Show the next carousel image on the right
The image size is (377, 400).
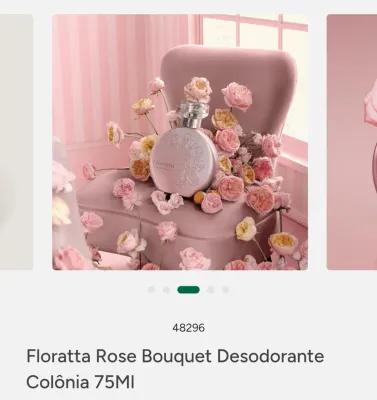(x=352, y=142)
